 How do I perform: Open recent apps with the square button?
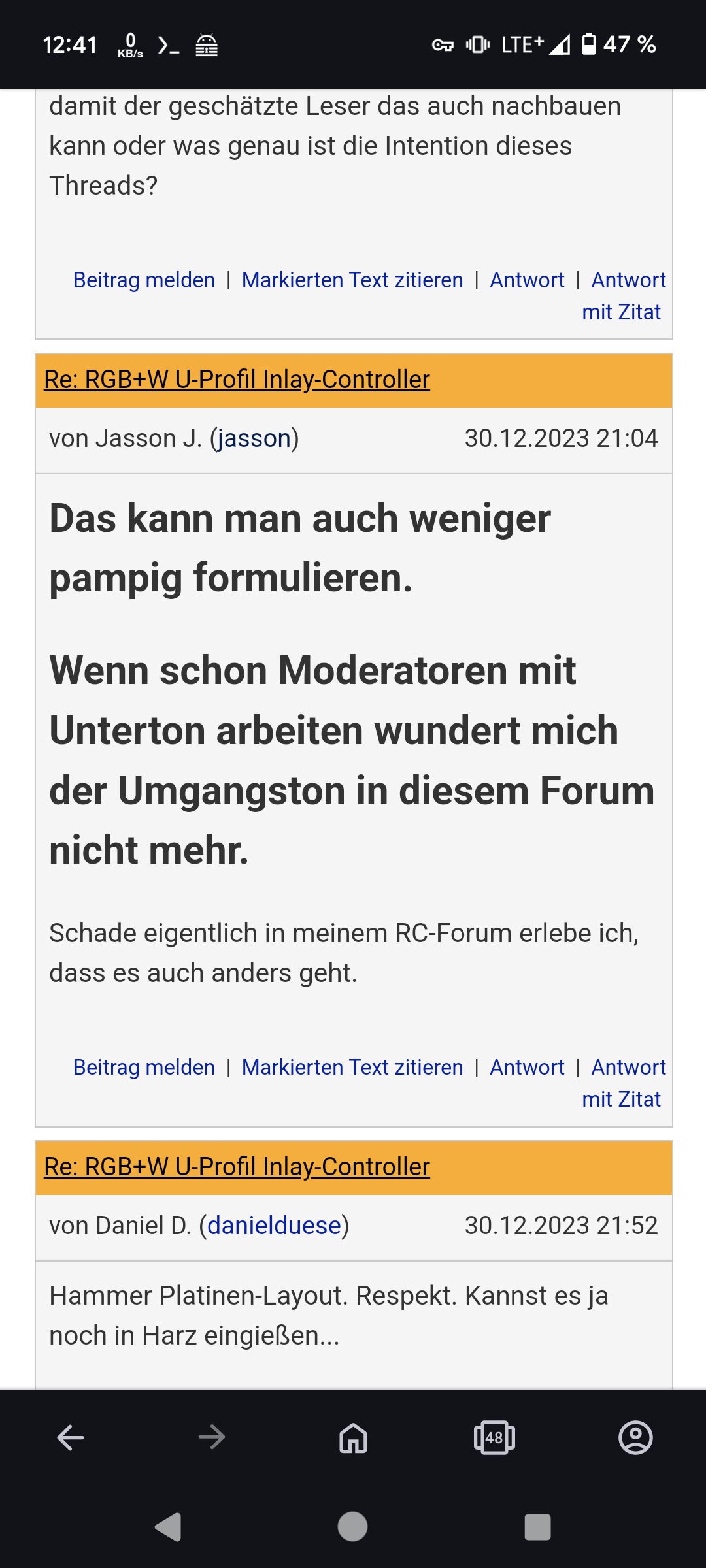tap(537, 1527)
